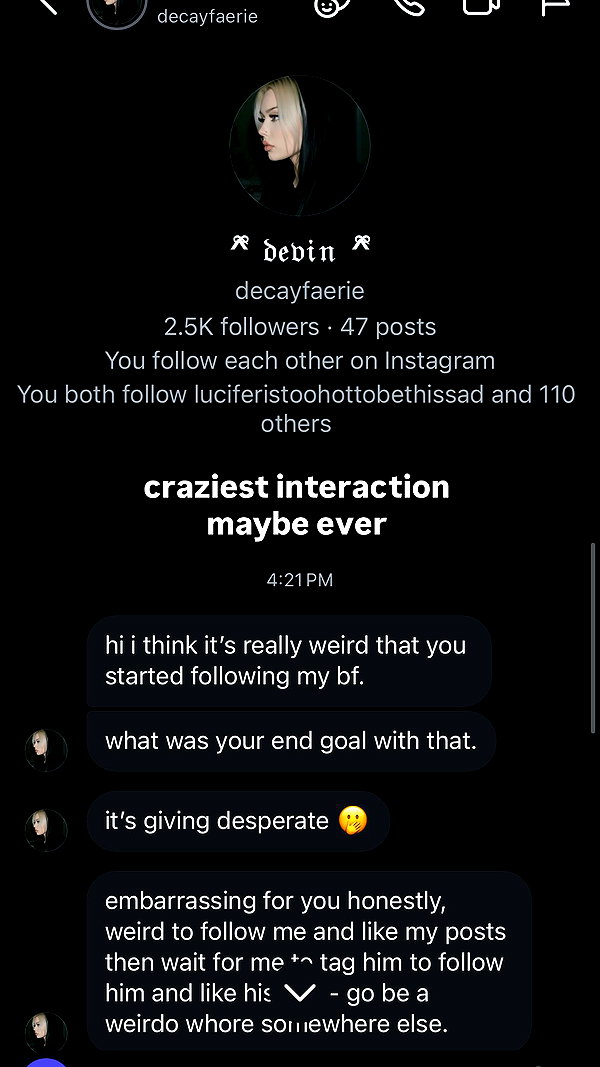Start a video call with decayfaerie
The image size is (600, 1067).
click(x=482, y=6)
